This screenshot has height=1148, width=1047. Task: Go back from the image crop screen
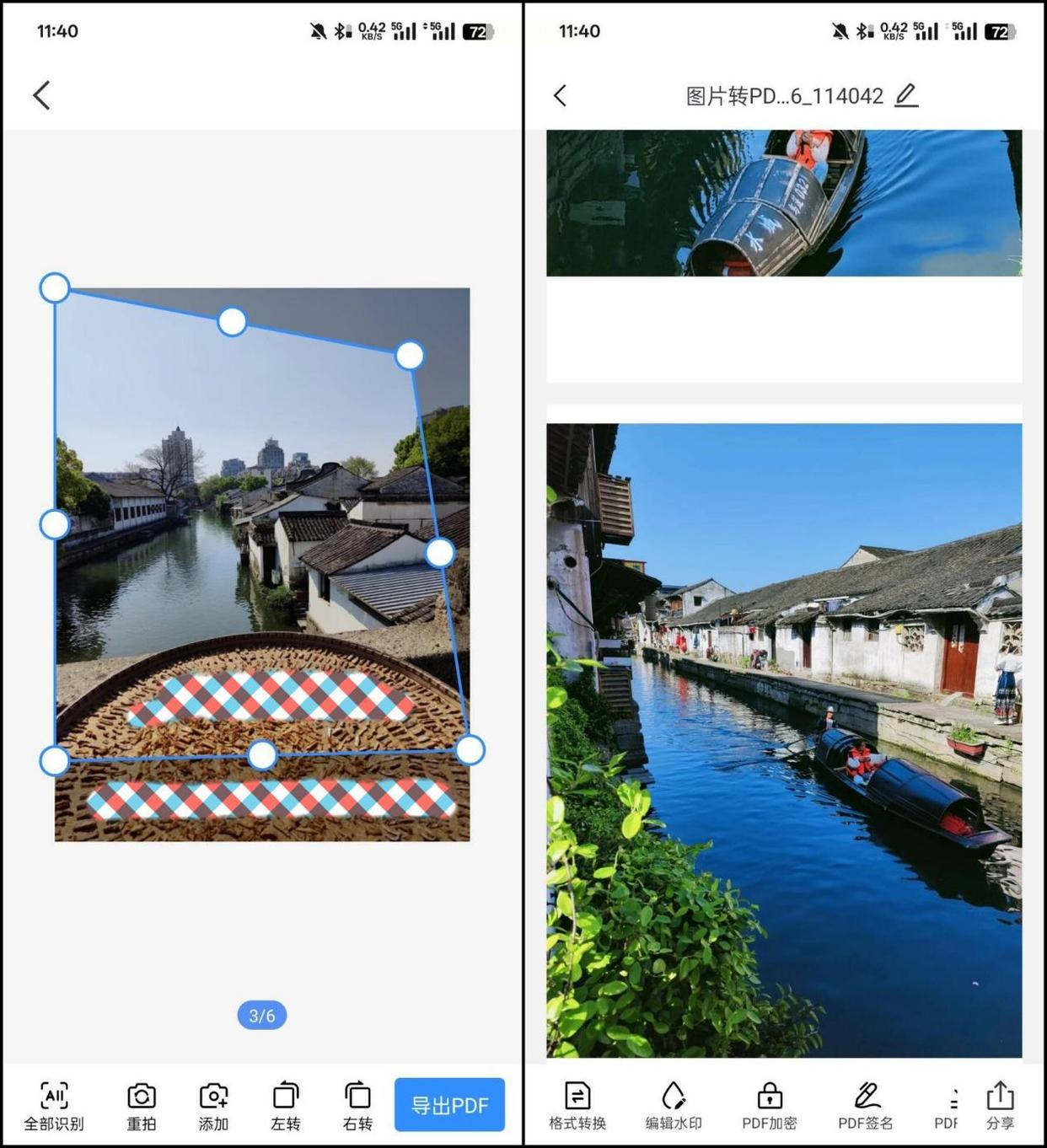point(42,95)
